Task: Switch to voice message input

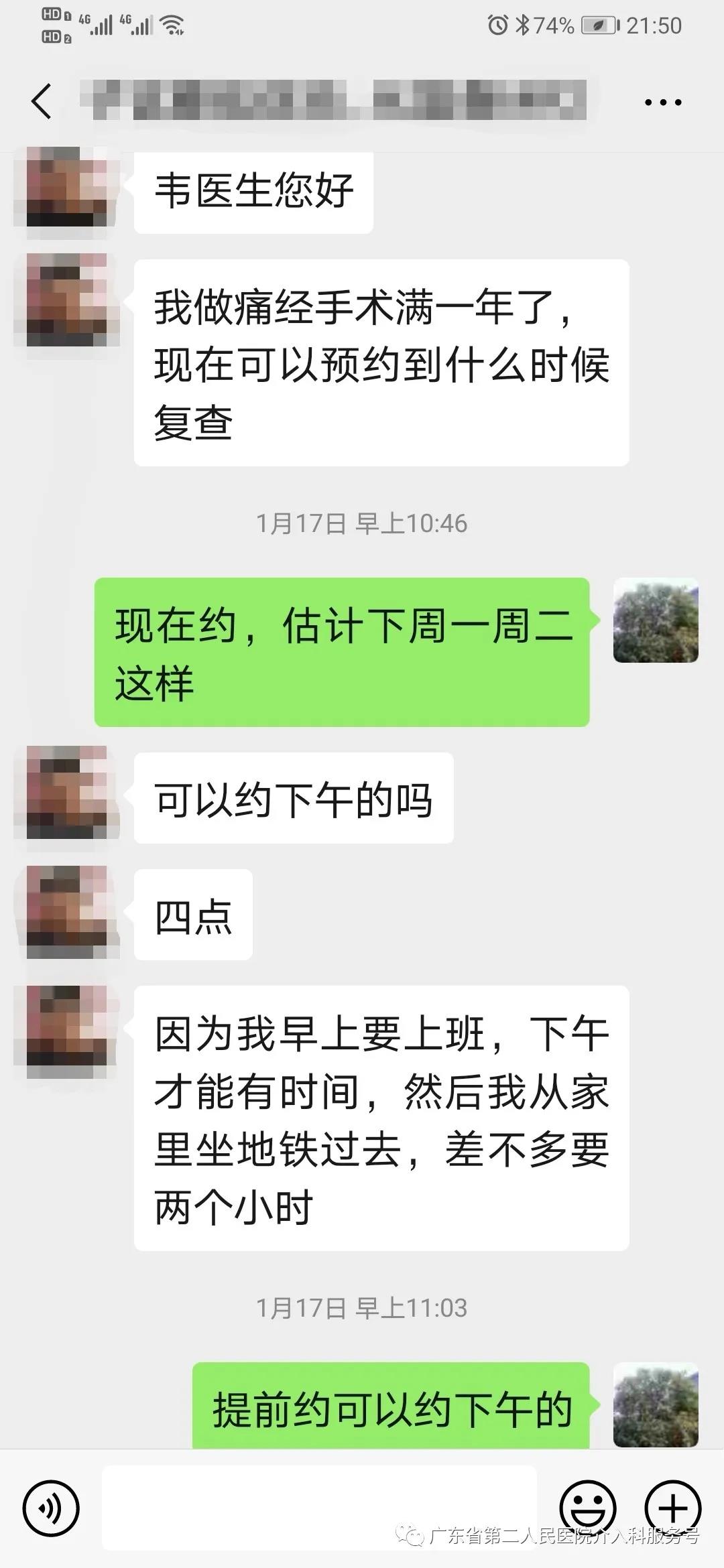Action: pyautogui.click(x=51, y=1508)
